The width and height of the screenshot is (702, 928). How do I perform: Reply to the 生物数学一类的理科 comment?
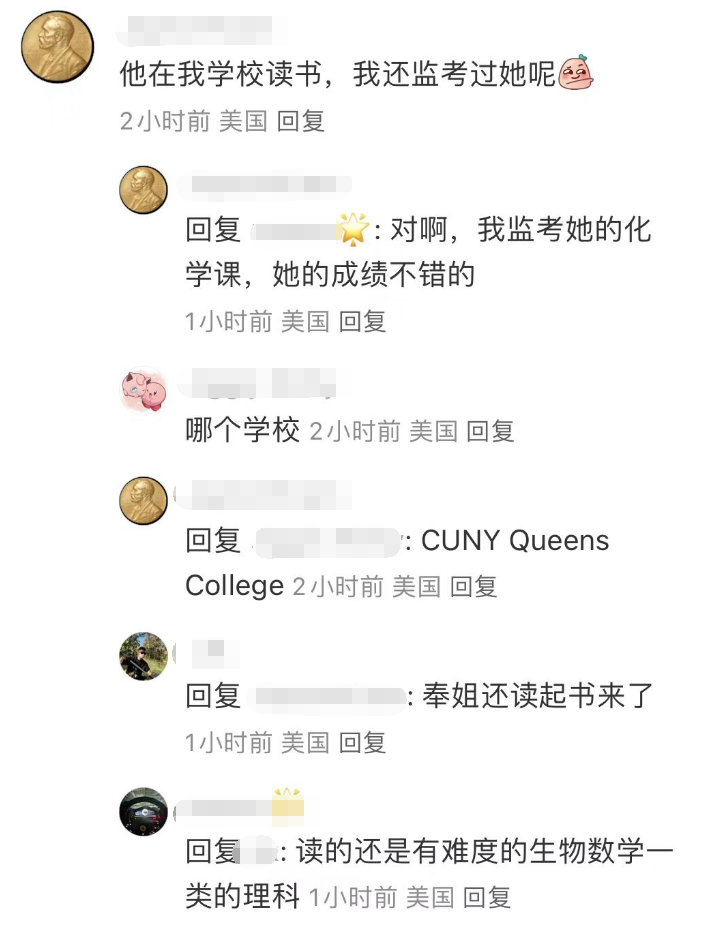coord(487,898)
